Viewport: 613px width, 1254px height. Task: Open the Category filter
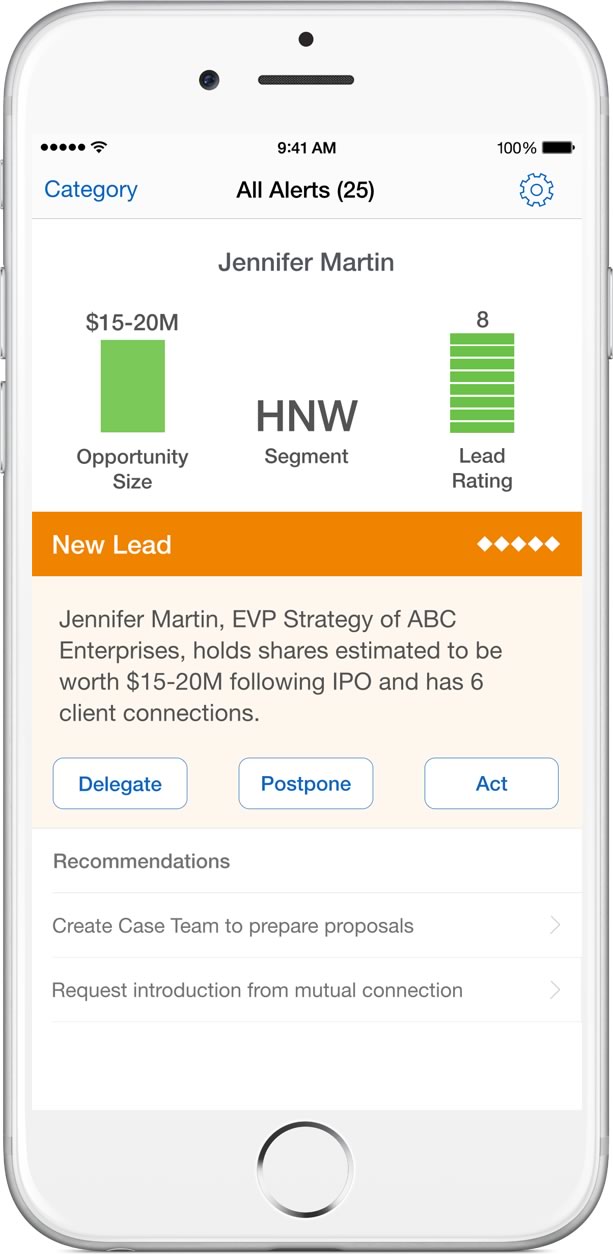[91, 190]
